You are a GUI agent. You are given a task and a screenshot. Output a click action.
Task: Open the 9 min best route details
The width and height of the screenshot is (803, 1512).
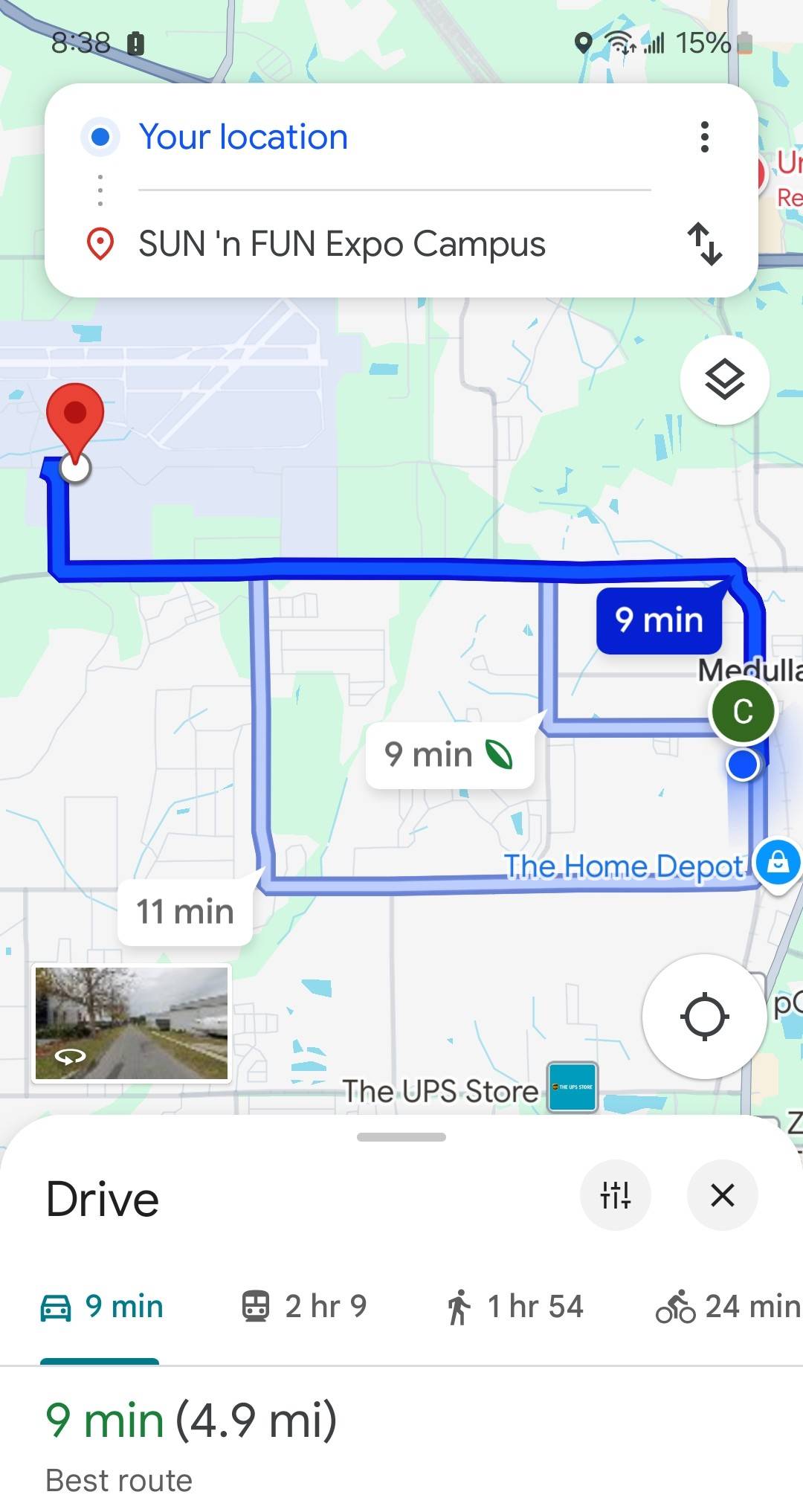pos(191,1421)
